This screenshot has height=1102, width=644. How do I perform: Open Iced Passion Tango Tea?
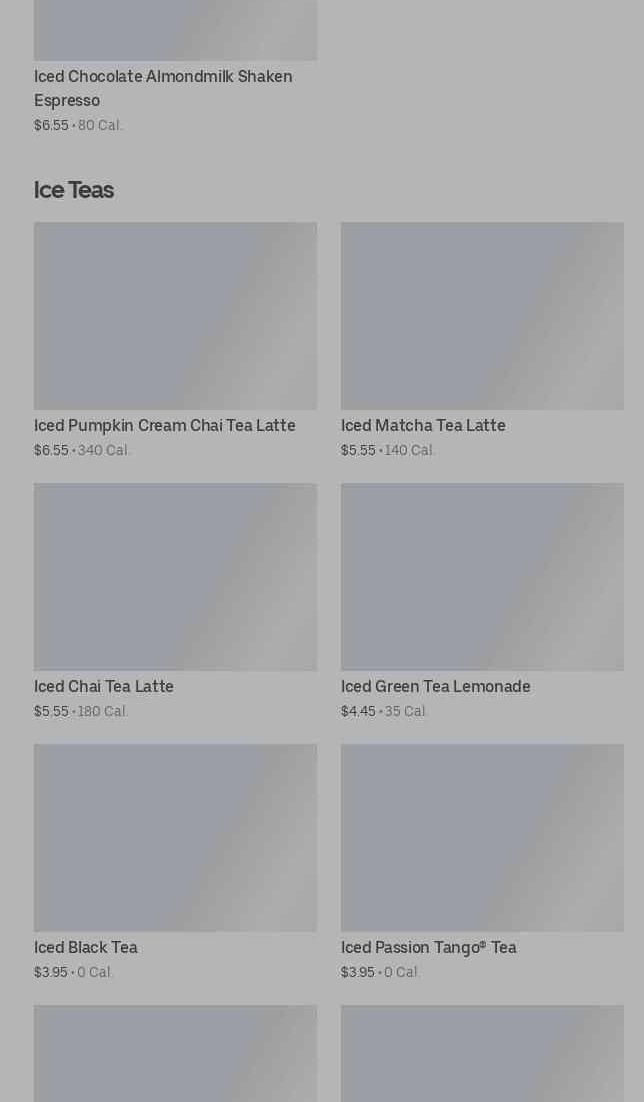coord(482,862)
